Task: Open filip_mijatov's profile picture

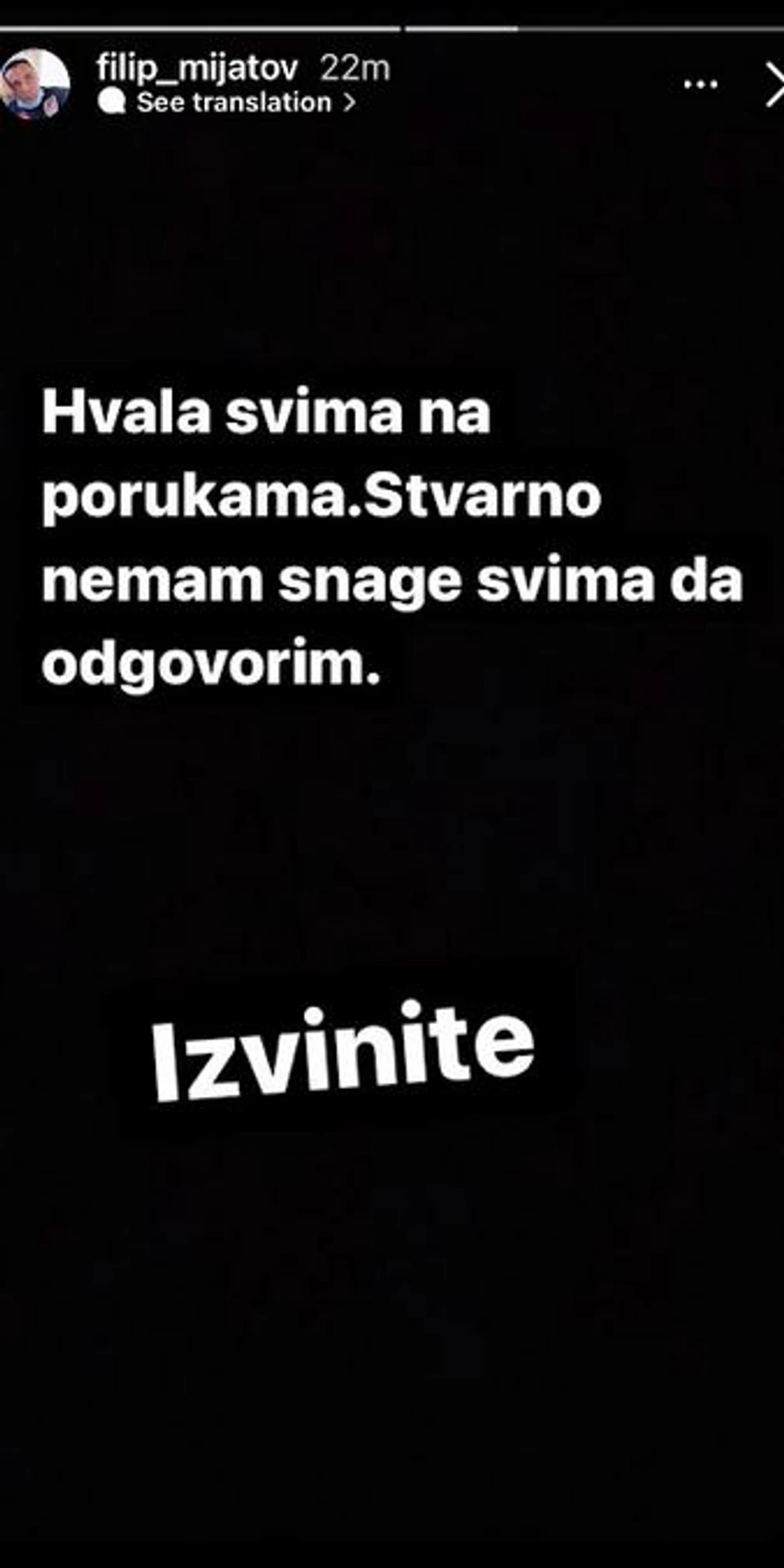Action: pos(35,83)
